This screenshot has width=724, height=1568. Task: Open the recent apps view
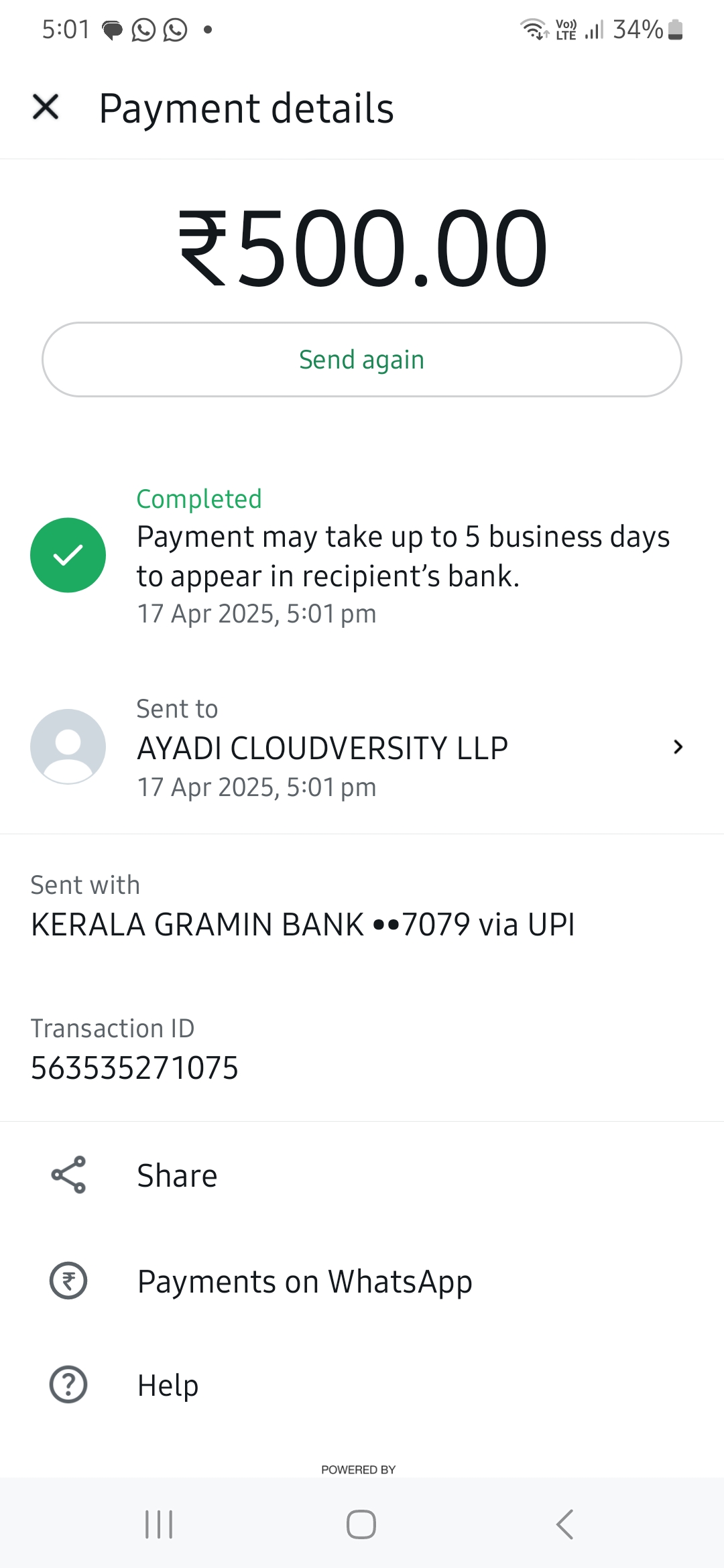pyautogui.click(x=159, y=1524)
